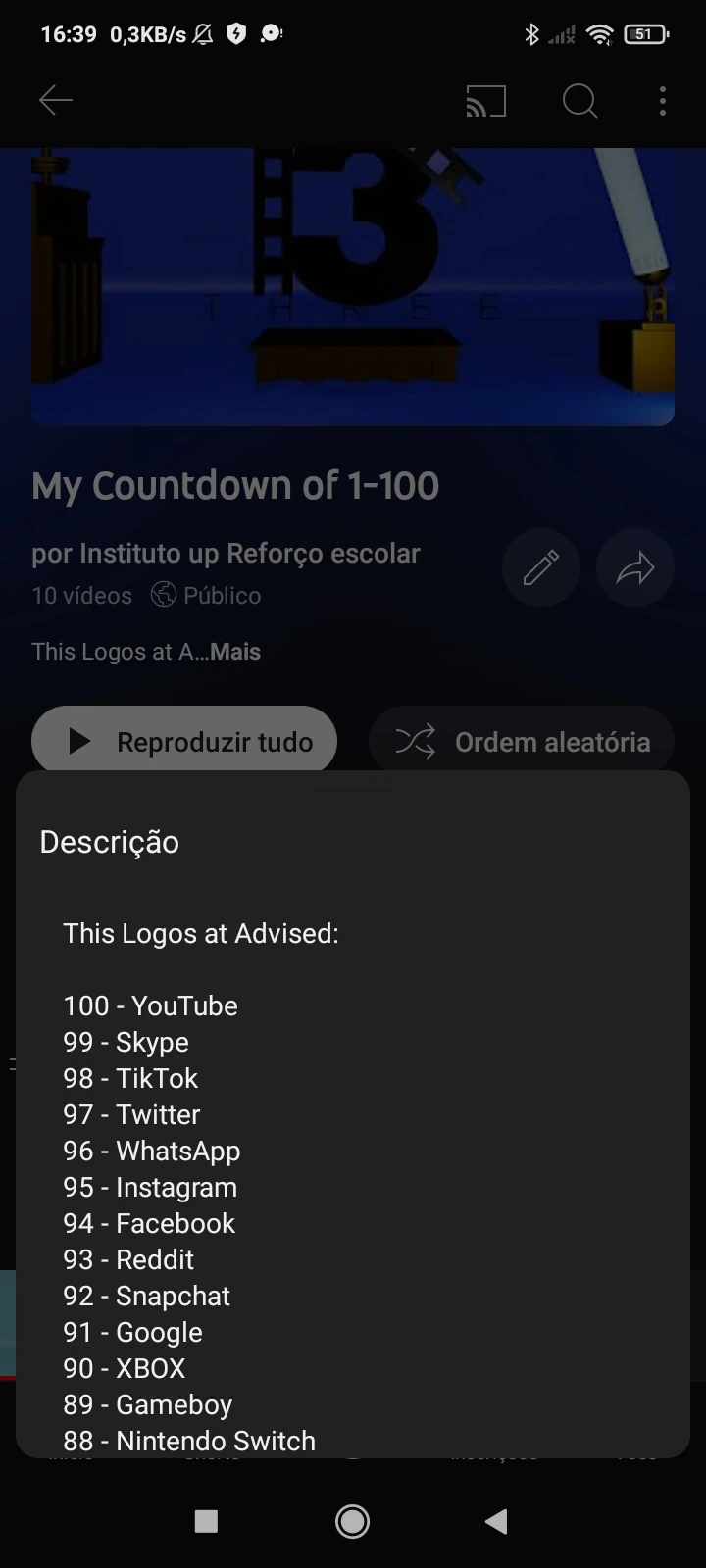The height and width of the screenshot is (1568, 706).
Task: Start playback with Reproduzir tudo
Action: point(184,741)
